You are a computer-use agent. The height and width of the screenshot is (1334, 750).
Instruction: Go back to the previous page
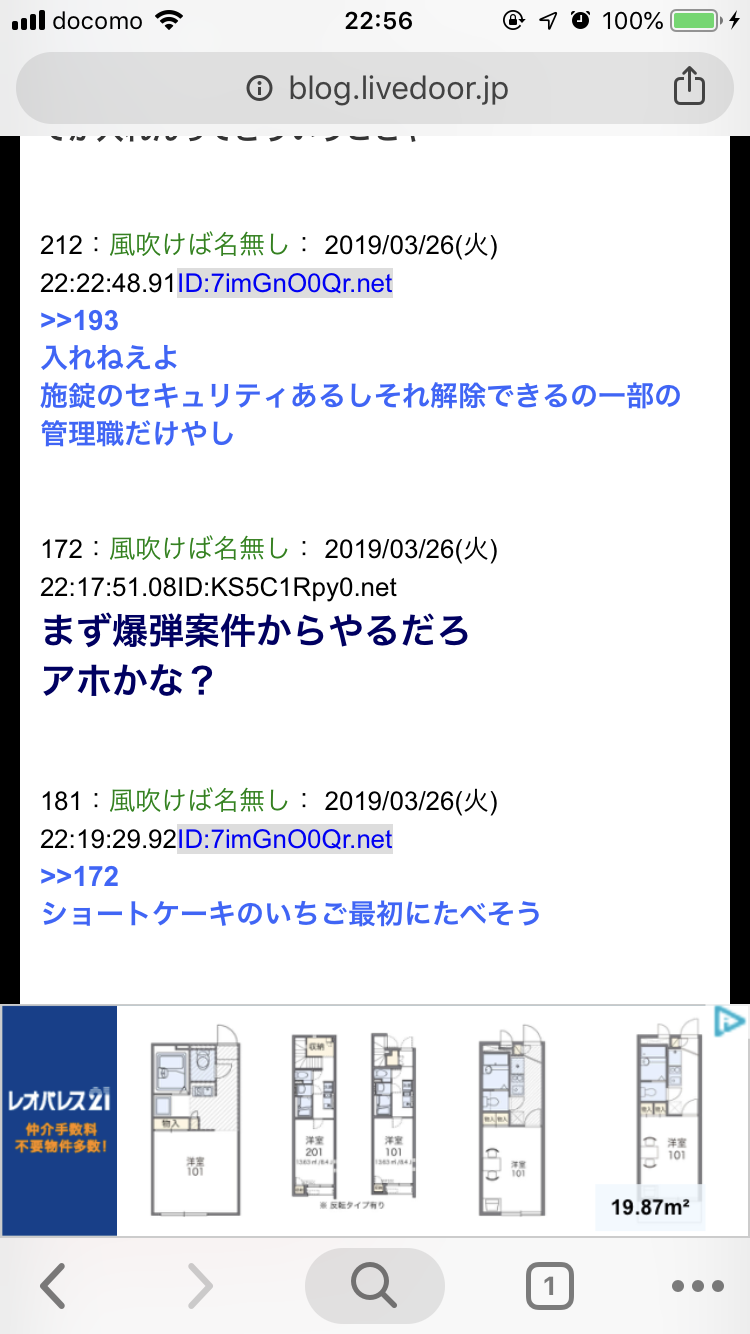pyautogui.click(x=53, y=1286)
